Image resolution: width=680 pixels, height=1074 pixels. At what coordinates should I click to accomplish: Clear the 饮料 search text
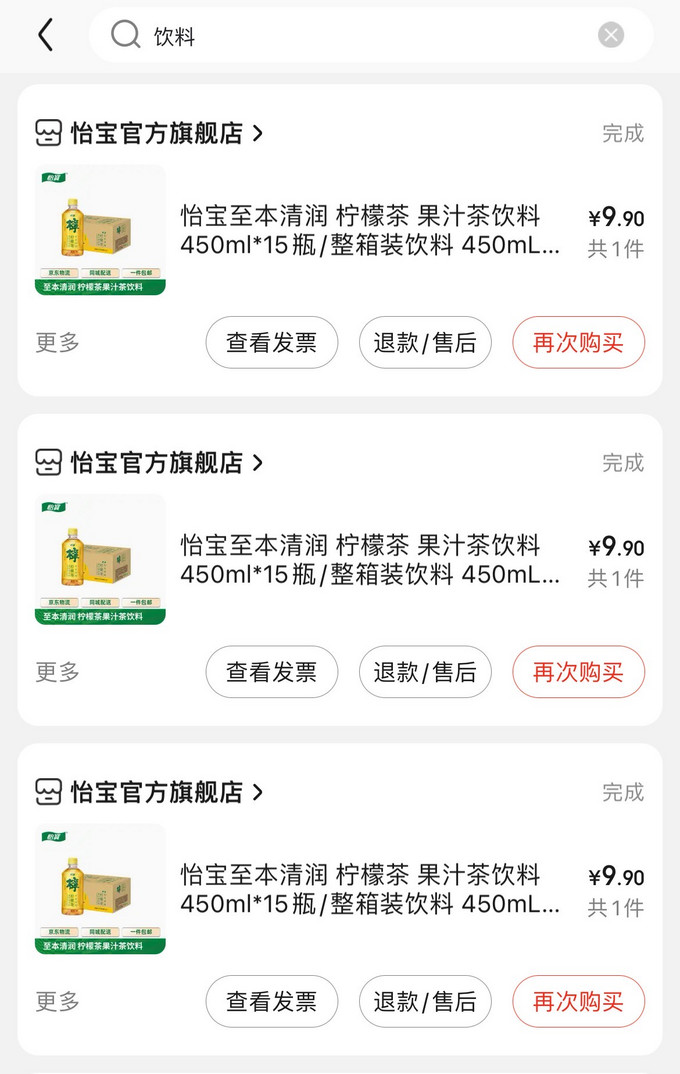tap(611, 36)
